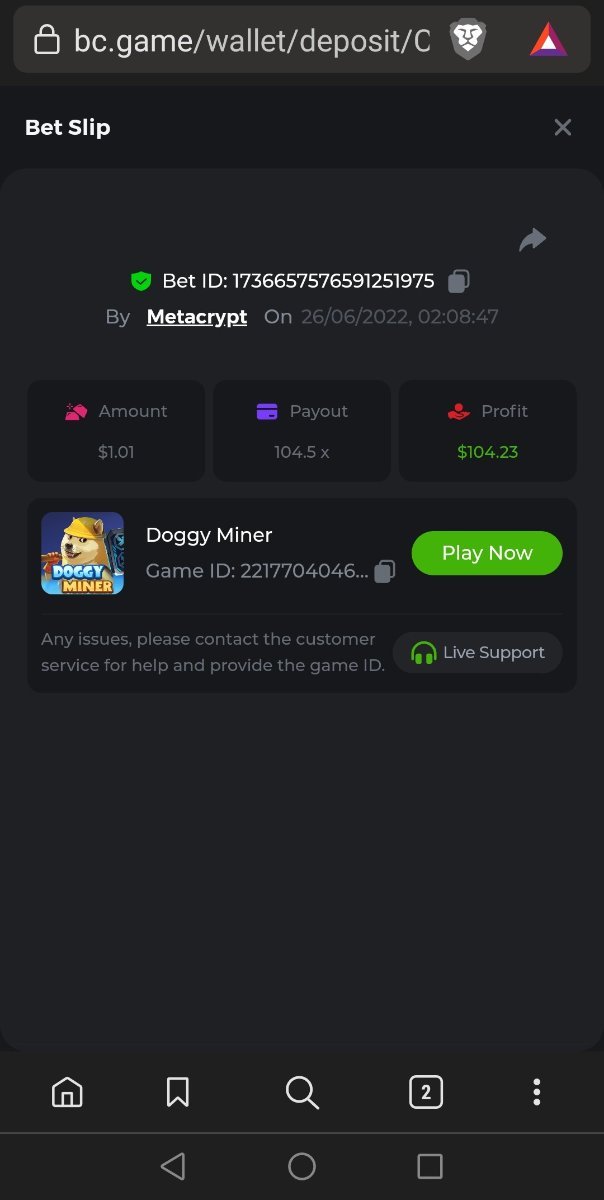Open the Doggy Miner game thumbnail

click(82, 553)
